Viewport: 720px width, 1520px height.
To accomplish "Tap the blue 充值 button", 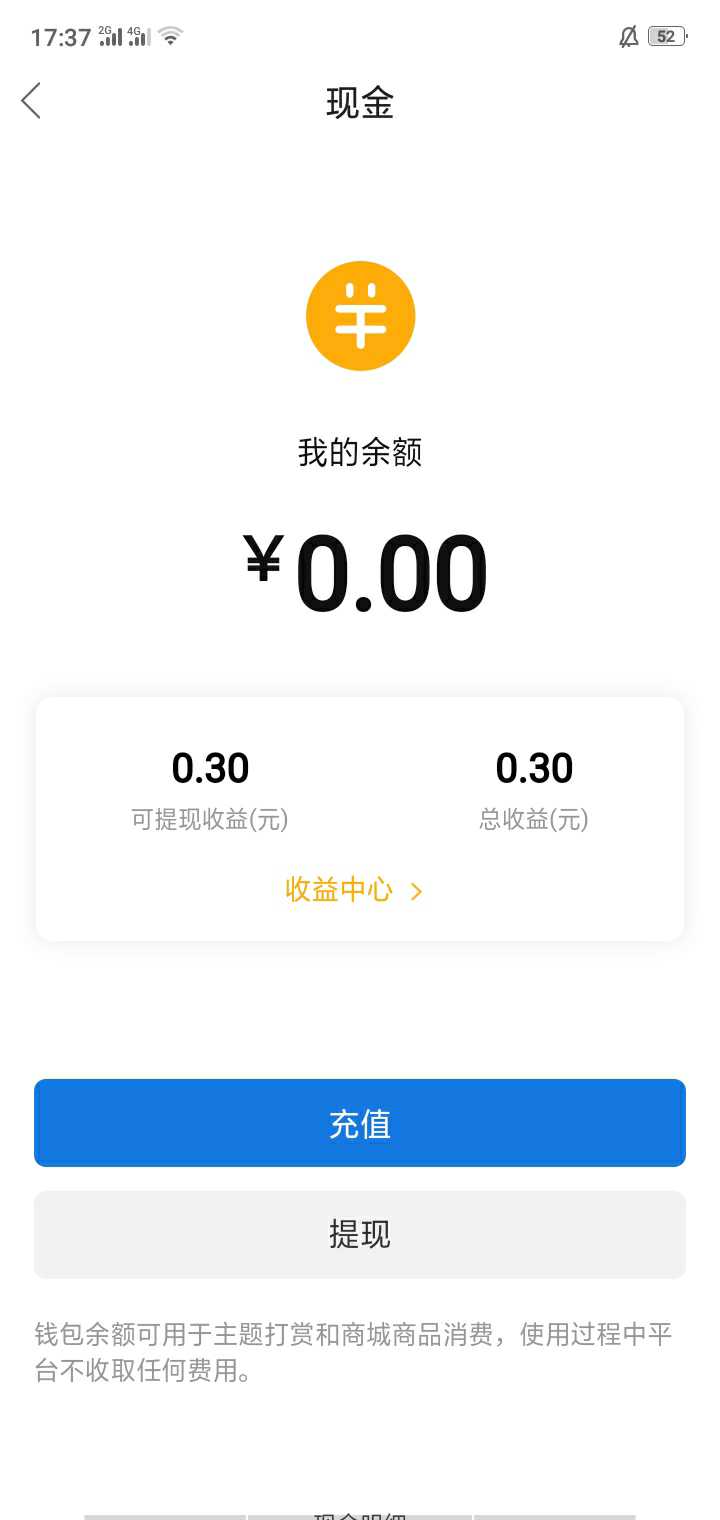I will click(x=360, y=1123).
